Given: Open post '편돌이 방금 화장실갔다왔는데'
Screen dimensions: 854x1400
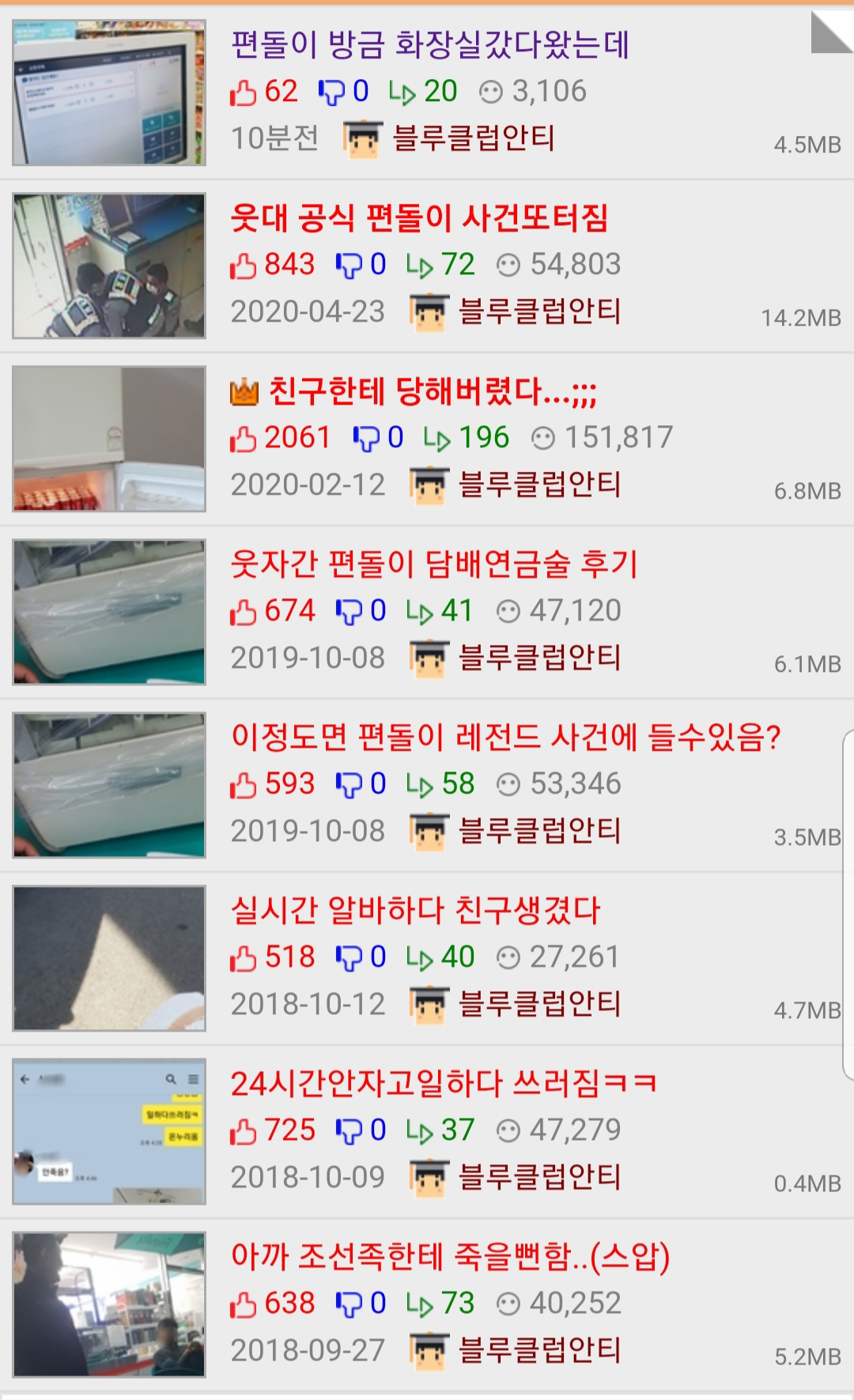Looking at the screenshot, I should click(x=429, y=44).
